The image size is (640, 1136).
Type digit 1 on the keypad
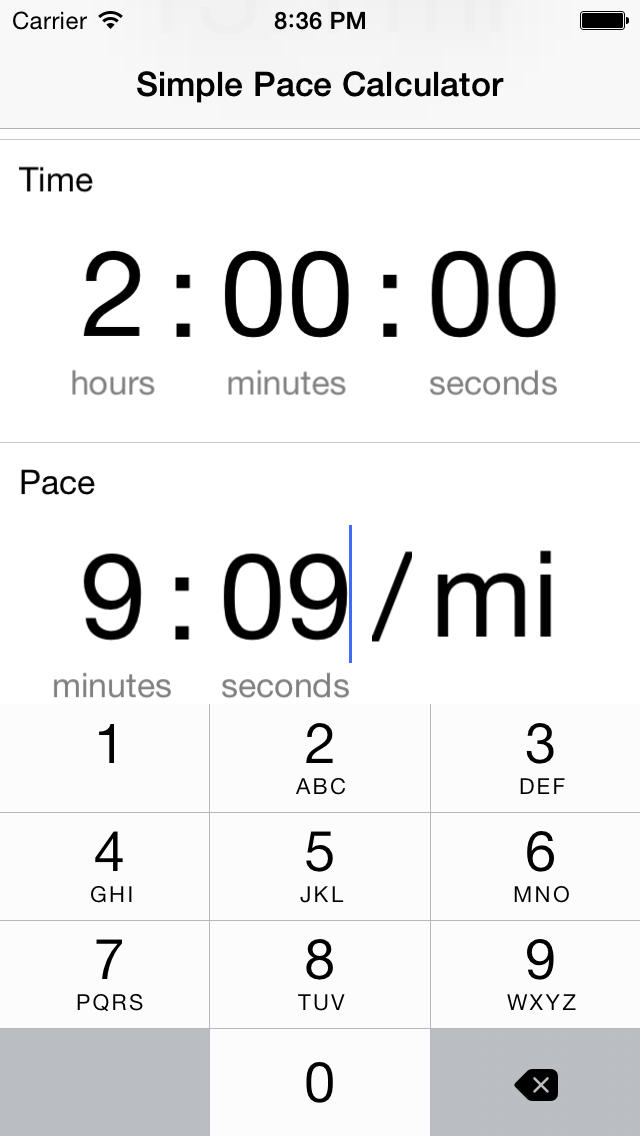104,758
